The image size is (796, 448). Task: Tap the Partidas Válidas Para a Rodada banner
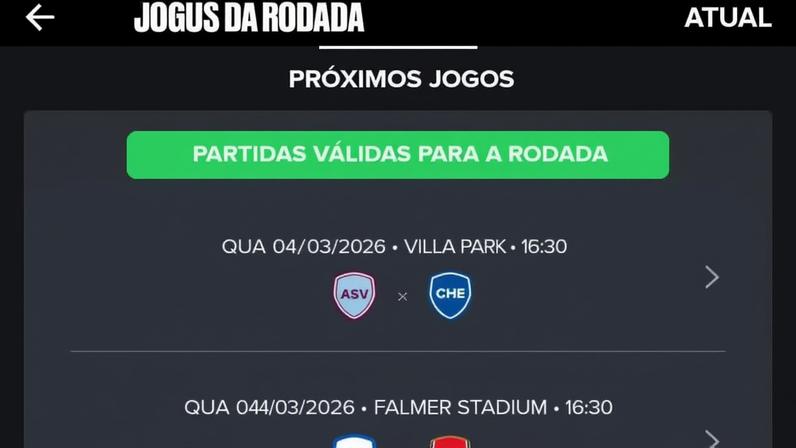(398, 154)
